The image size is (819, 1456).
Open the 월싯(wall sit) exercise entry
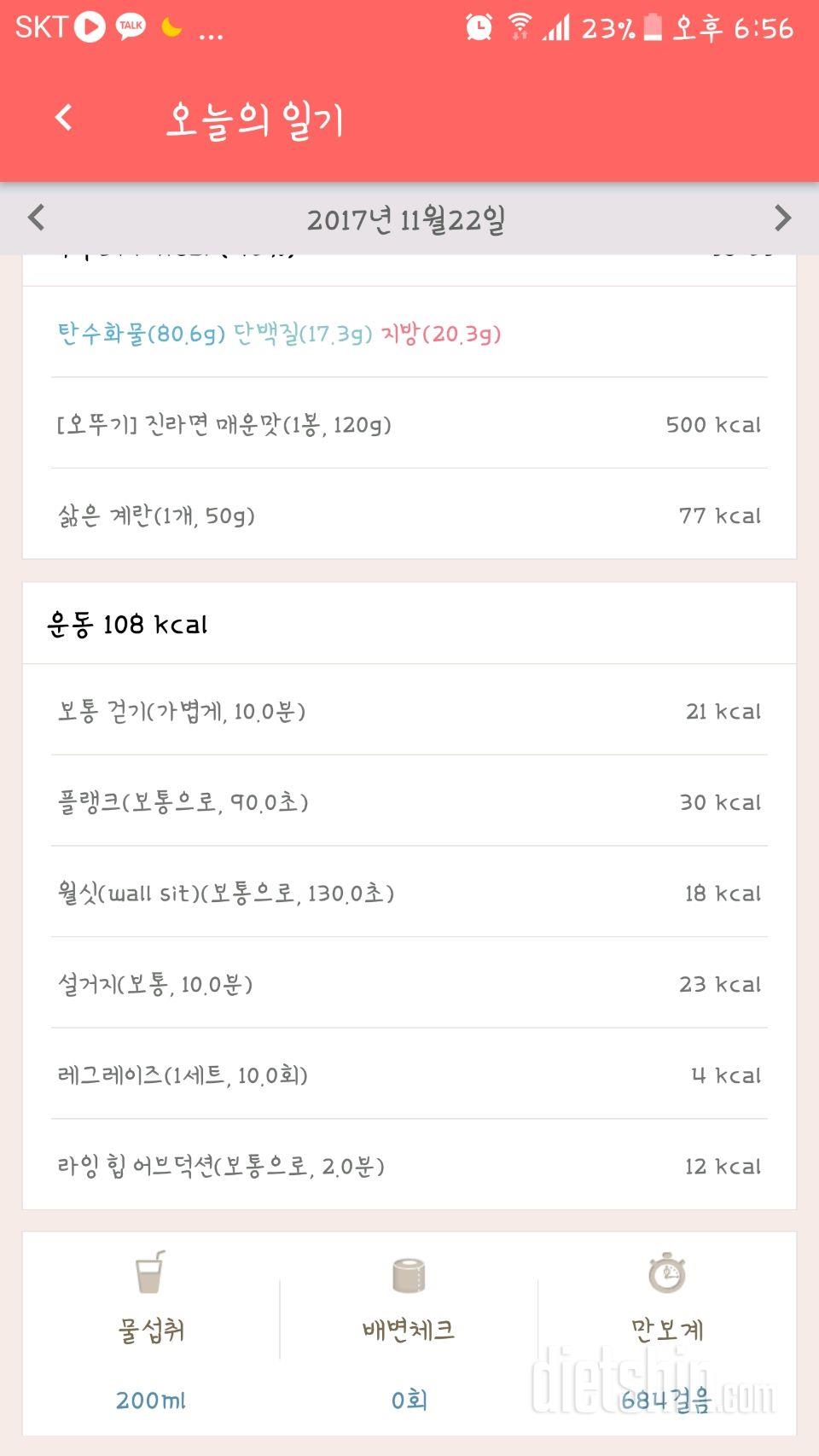(x=409, y=894)
